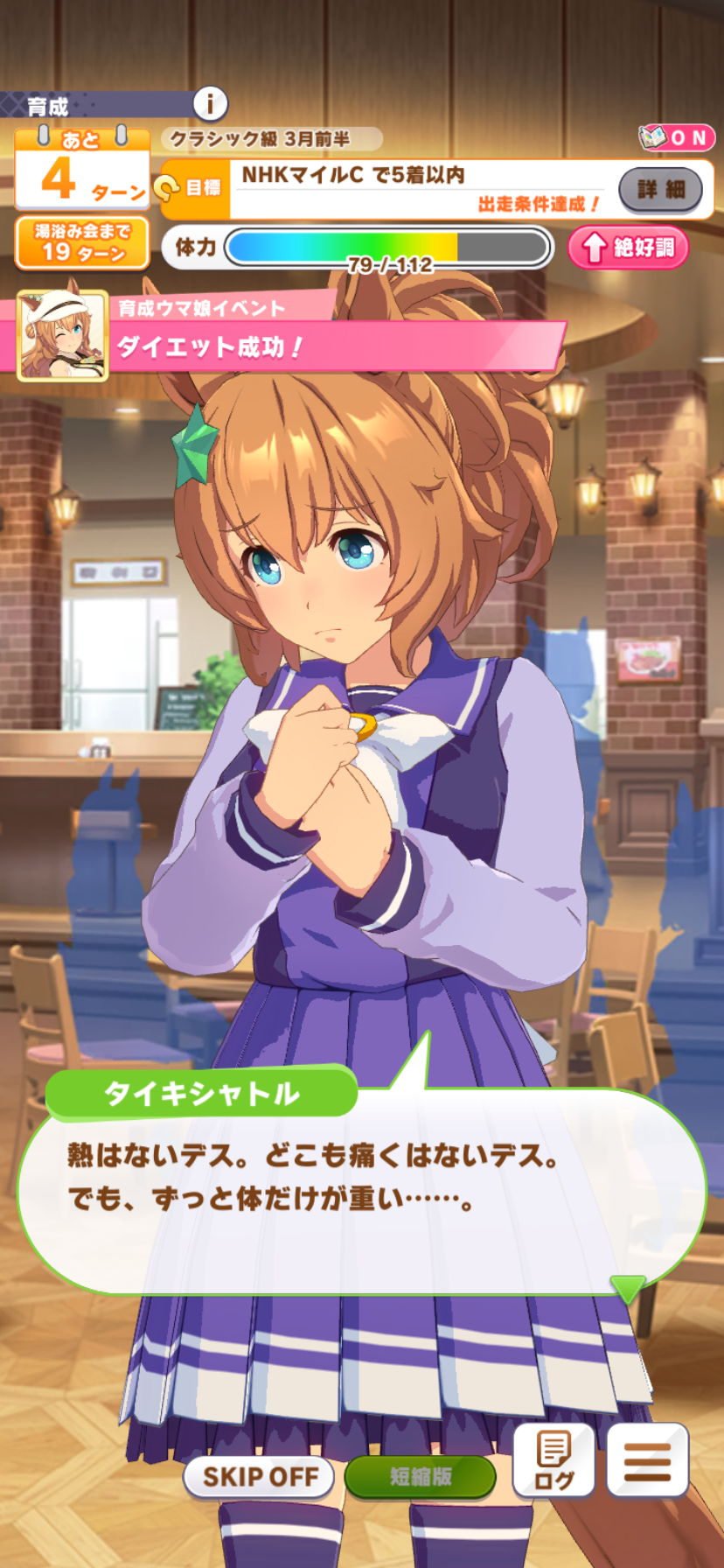
Task: Toggle the book ON switch
Action: tap(677, 137)
